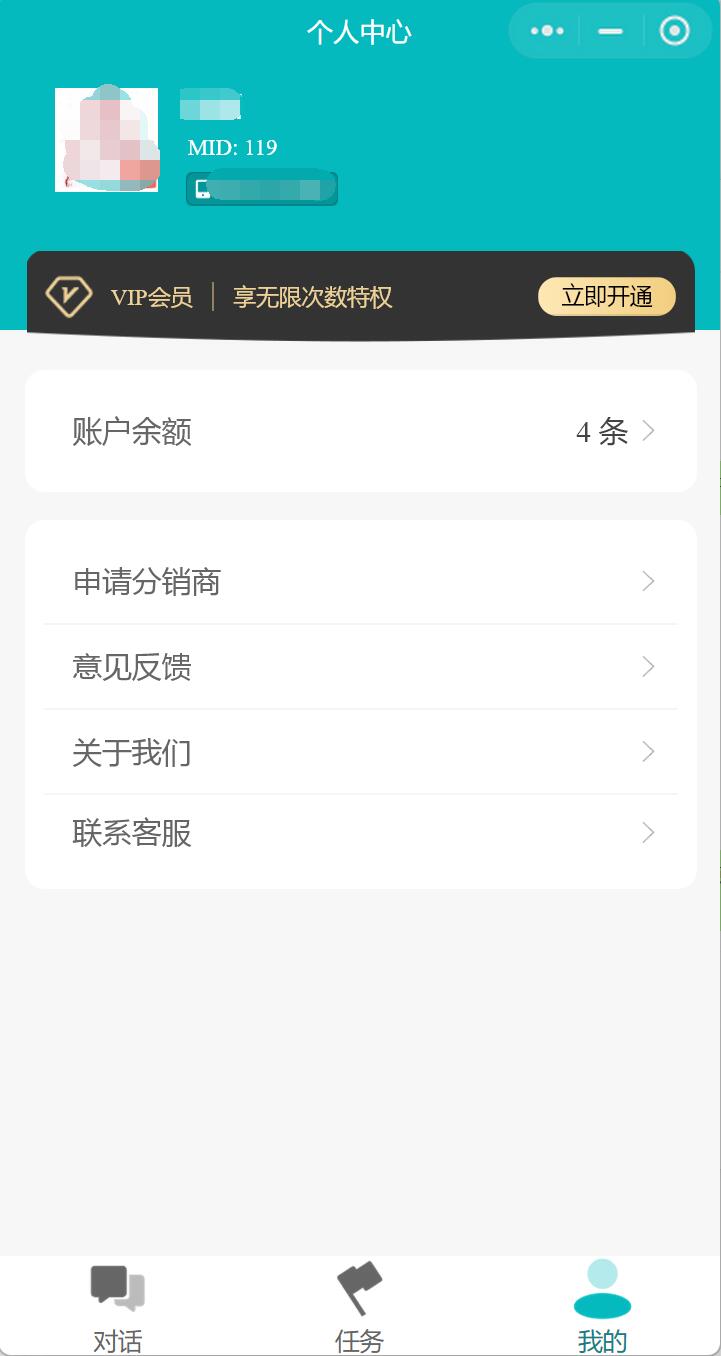
Task: Open the 申请分销商 chevron arrow
Action: pos(648,581)
